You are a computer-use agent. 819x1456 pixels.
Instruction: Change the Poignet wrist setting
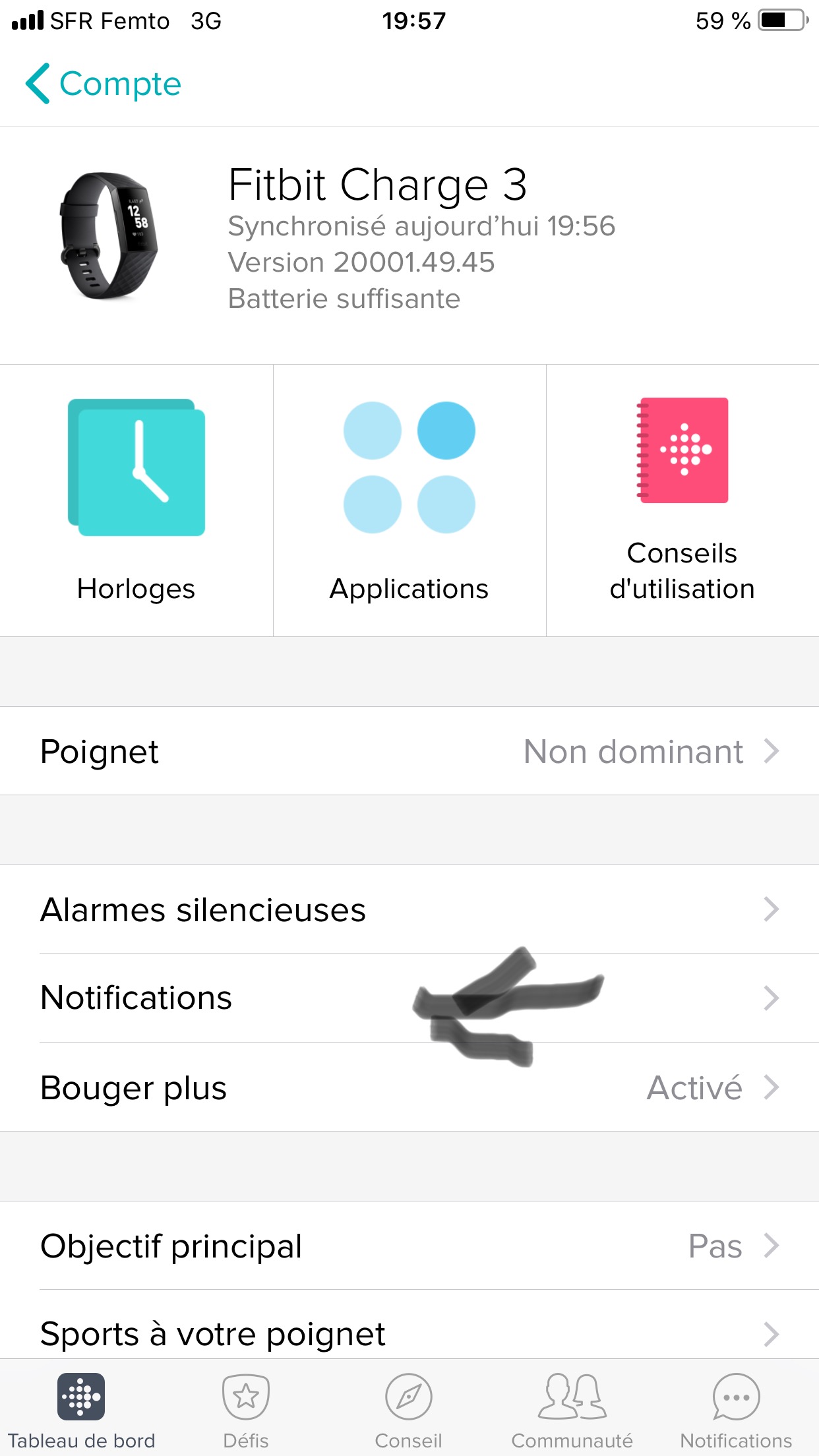pos(409,751)
